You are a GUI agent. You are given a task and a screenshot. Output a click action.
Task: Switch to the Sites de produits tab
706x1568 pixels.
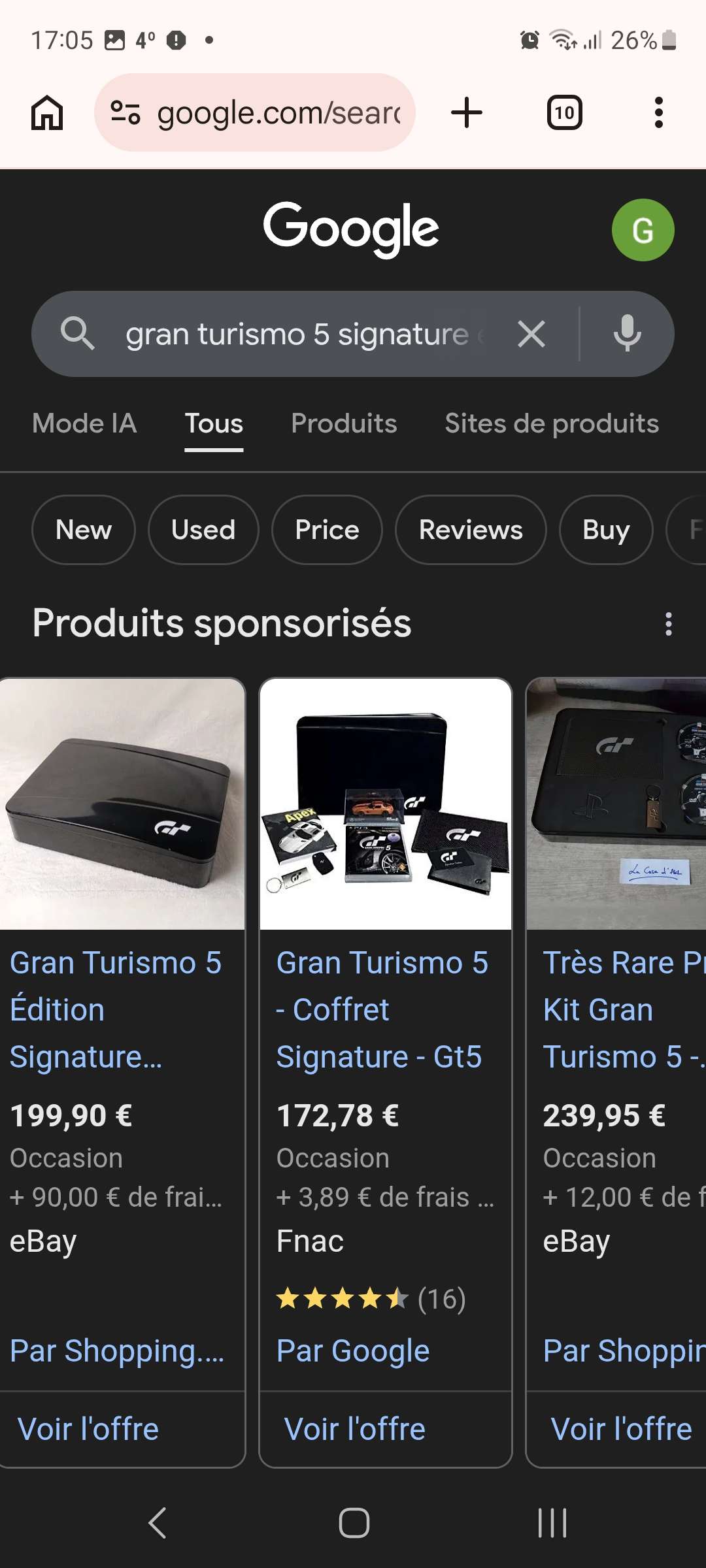pos(552,423)
